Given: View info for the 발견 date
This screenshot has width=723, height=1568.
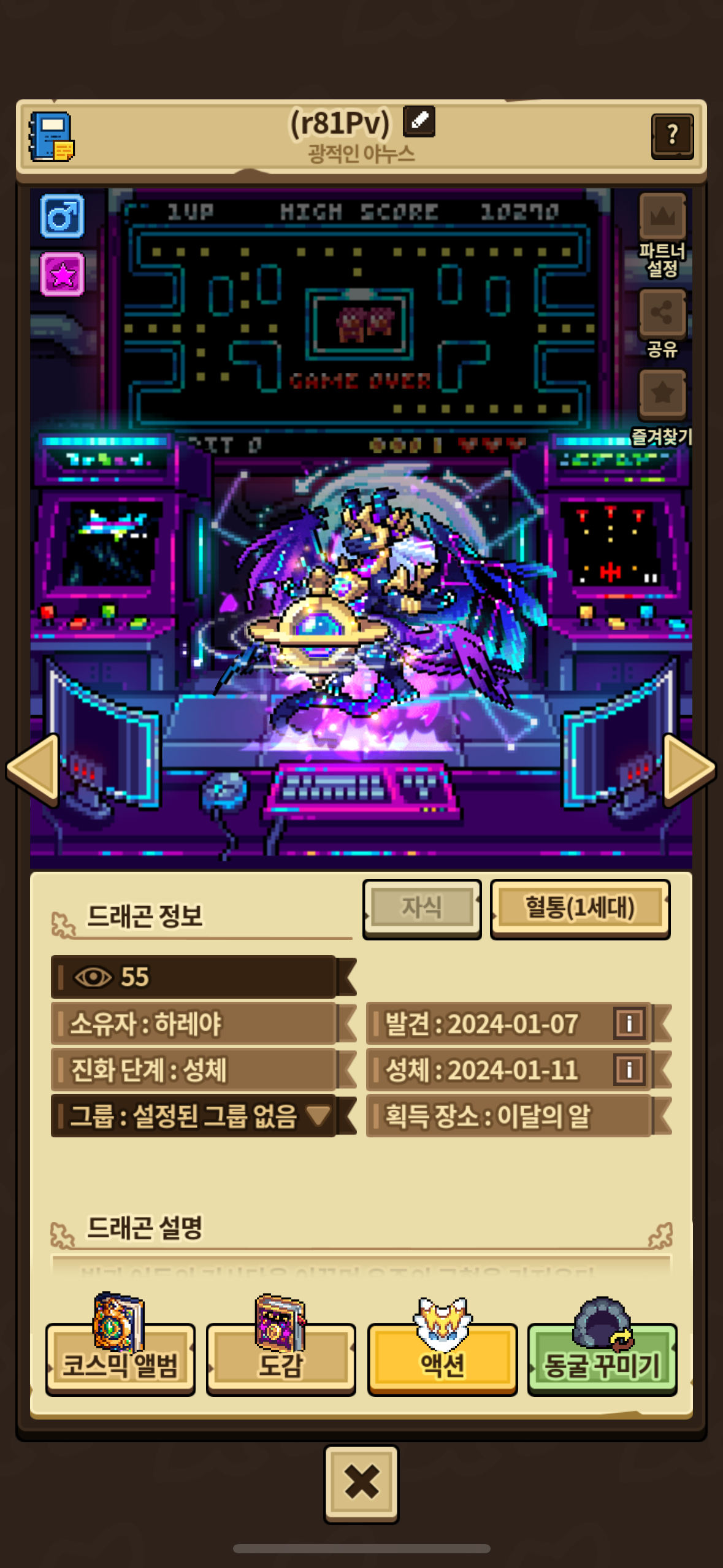Looking at the screenshot, I should tap(629, 1023).
